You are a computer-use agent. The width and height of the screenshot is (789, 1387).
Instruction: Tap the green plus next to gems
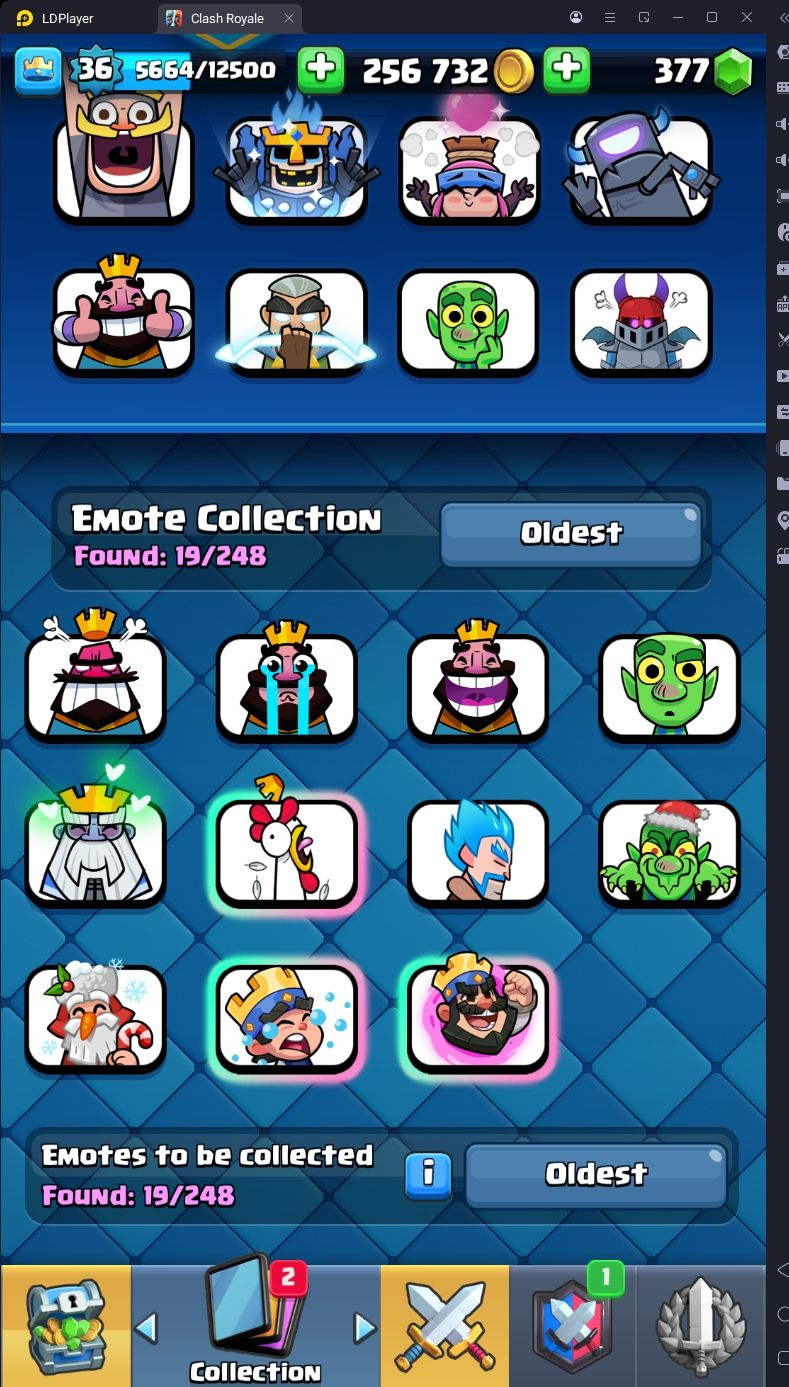(x=566, y=69)
